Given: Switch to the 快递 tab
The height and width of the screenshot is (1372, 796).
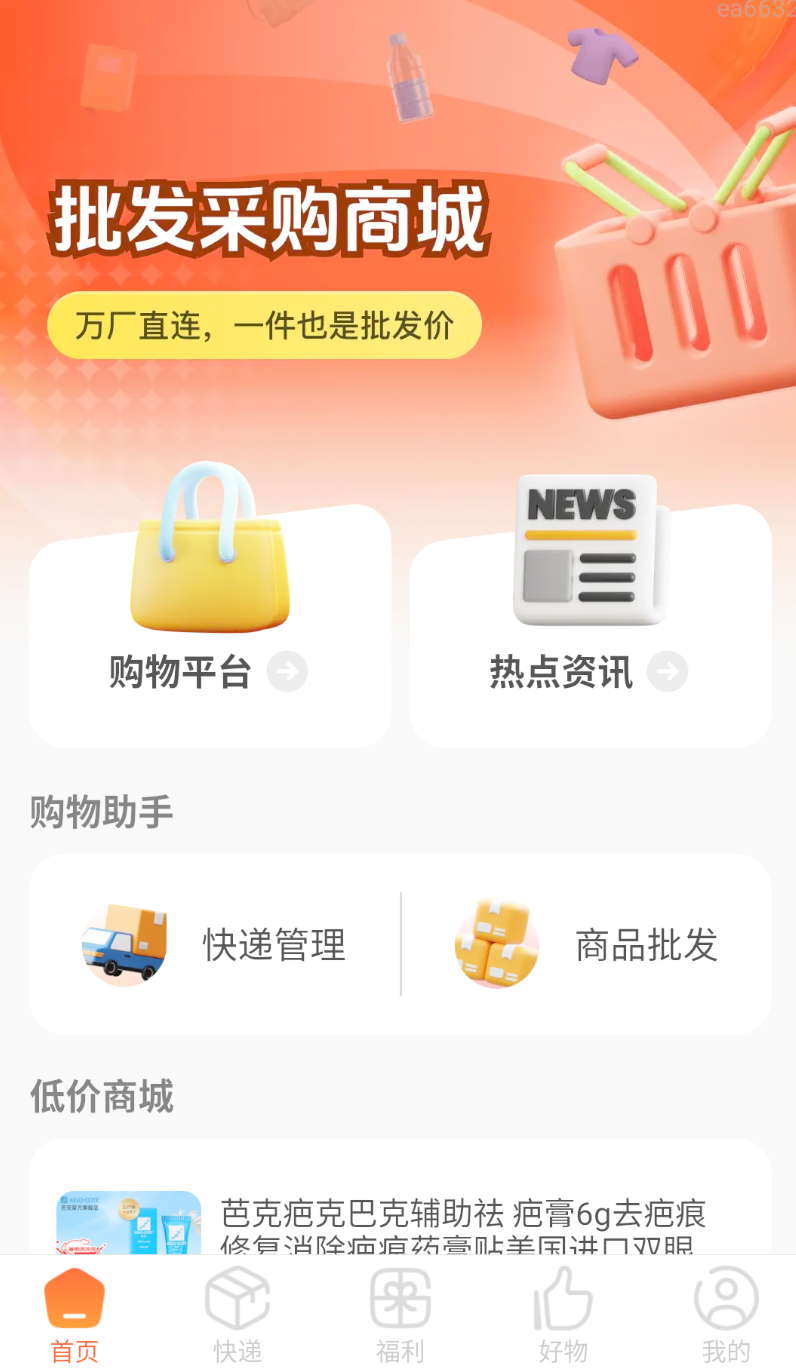Looking at the screenshot, I should pyautogui.click(x=237, y=1315).
